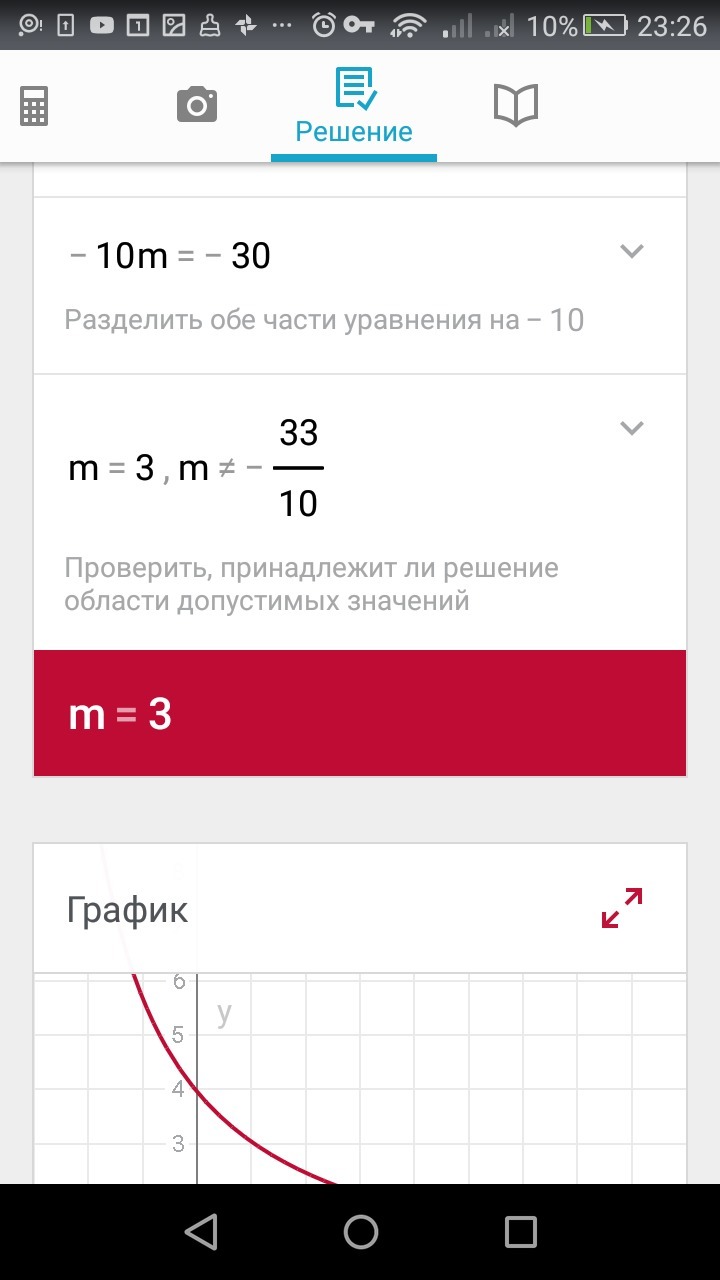Viewport: 720px width, 1280px height.
Task: Enlarge the График to fullscreen
Action: (x=621, y=908)
